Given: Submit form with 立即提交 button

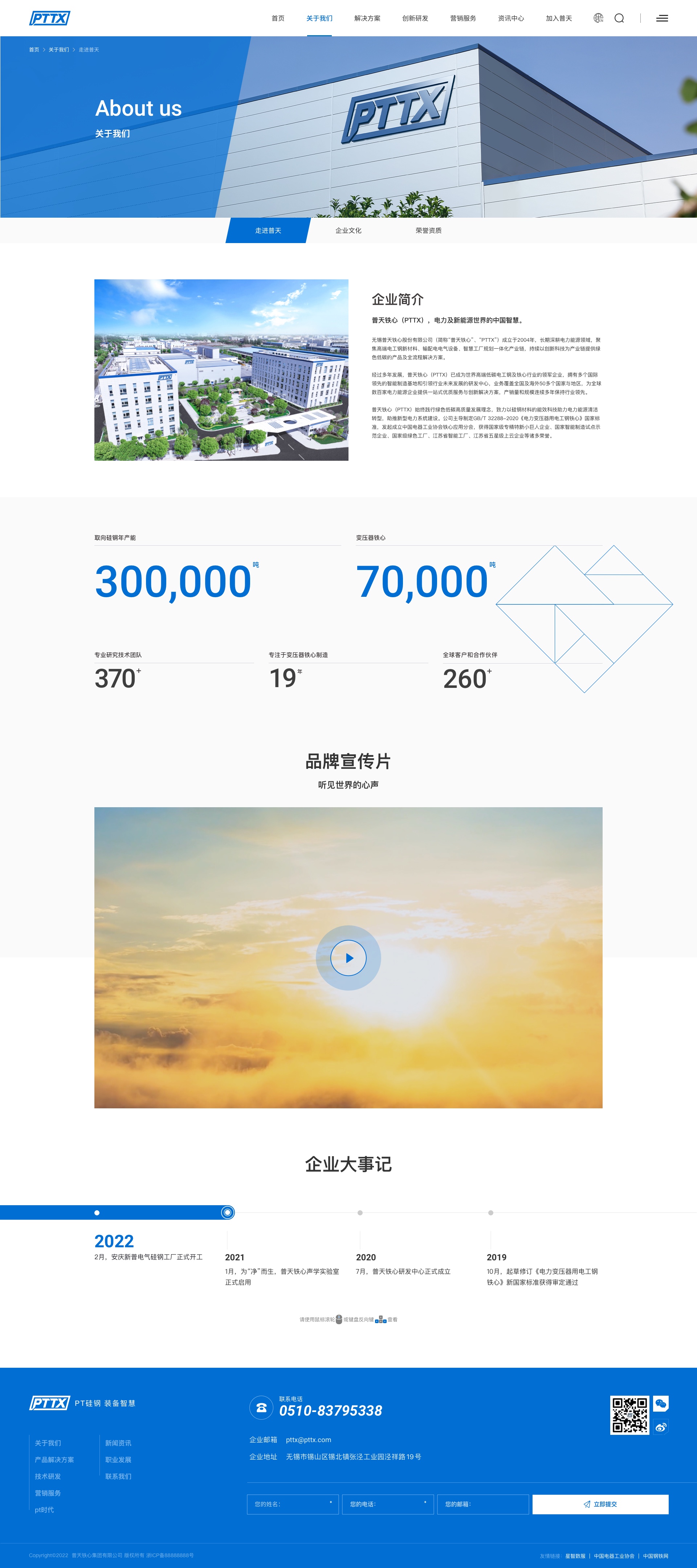Looking at the screenshot, I should tap(600, 1504).
